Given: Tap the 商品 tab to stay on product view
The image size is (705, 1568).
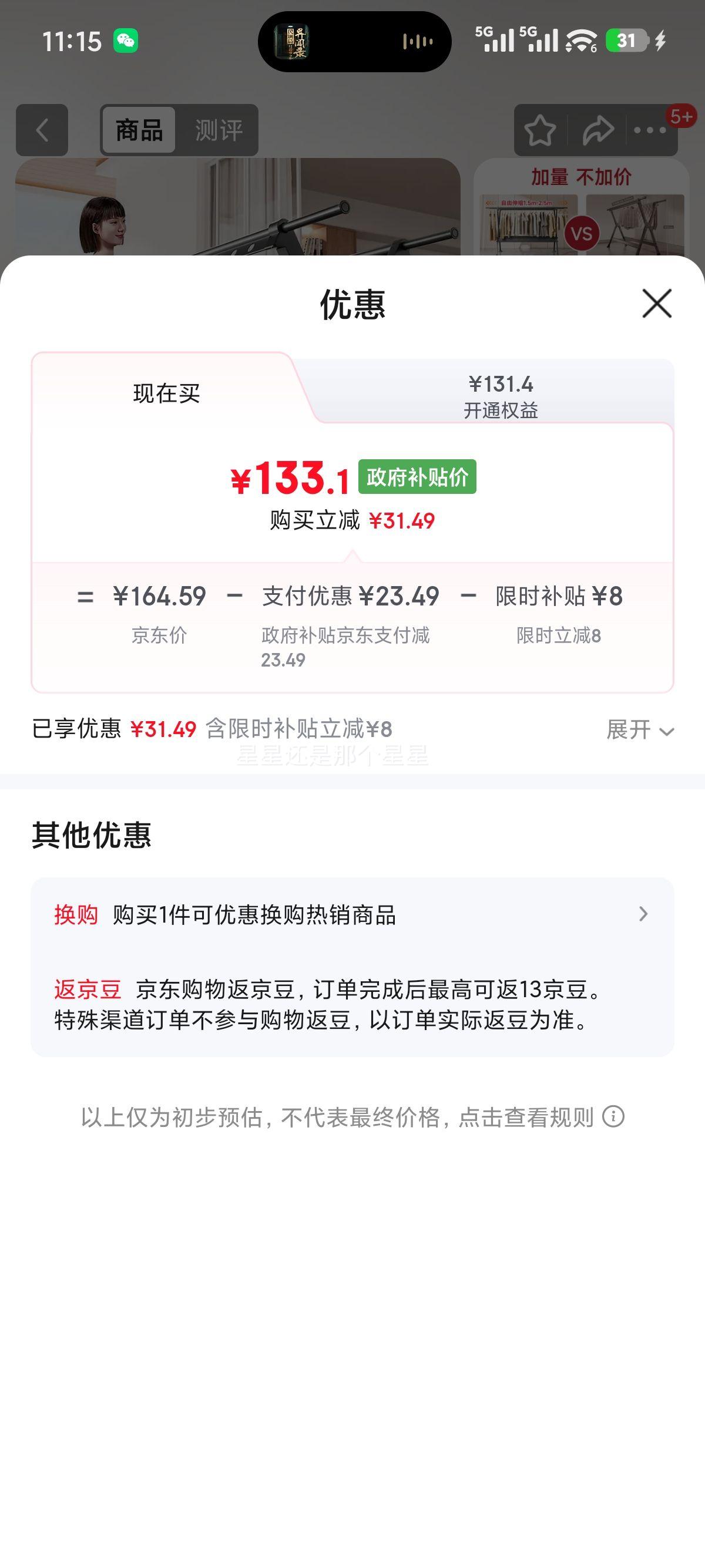Looking at the screenshot, I should 139,130.
